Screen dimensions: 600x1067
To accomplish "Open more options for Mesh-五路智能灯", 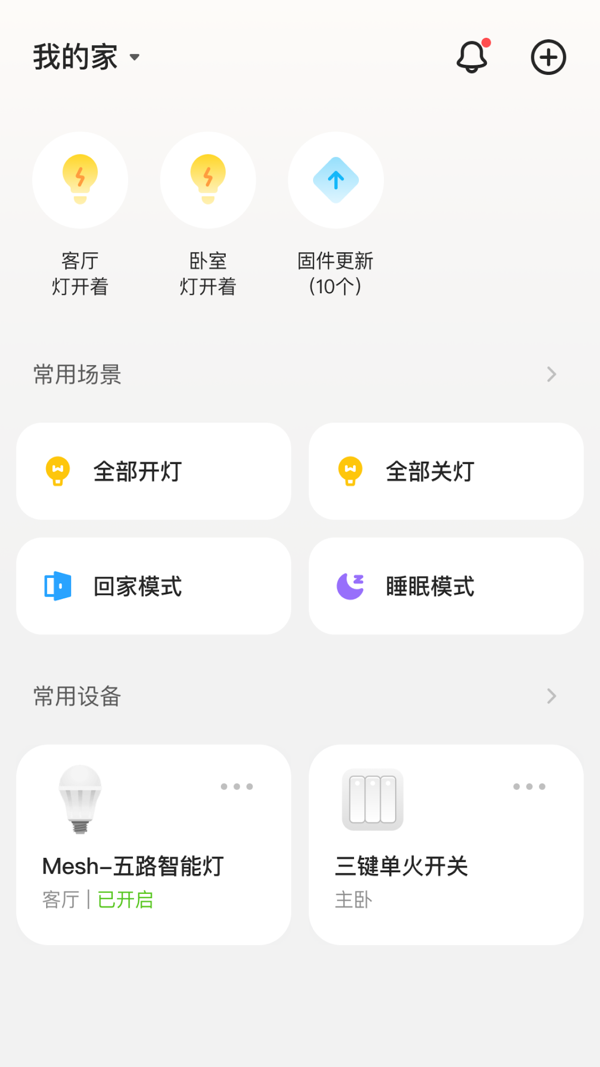I will click(x=237, y=787).
